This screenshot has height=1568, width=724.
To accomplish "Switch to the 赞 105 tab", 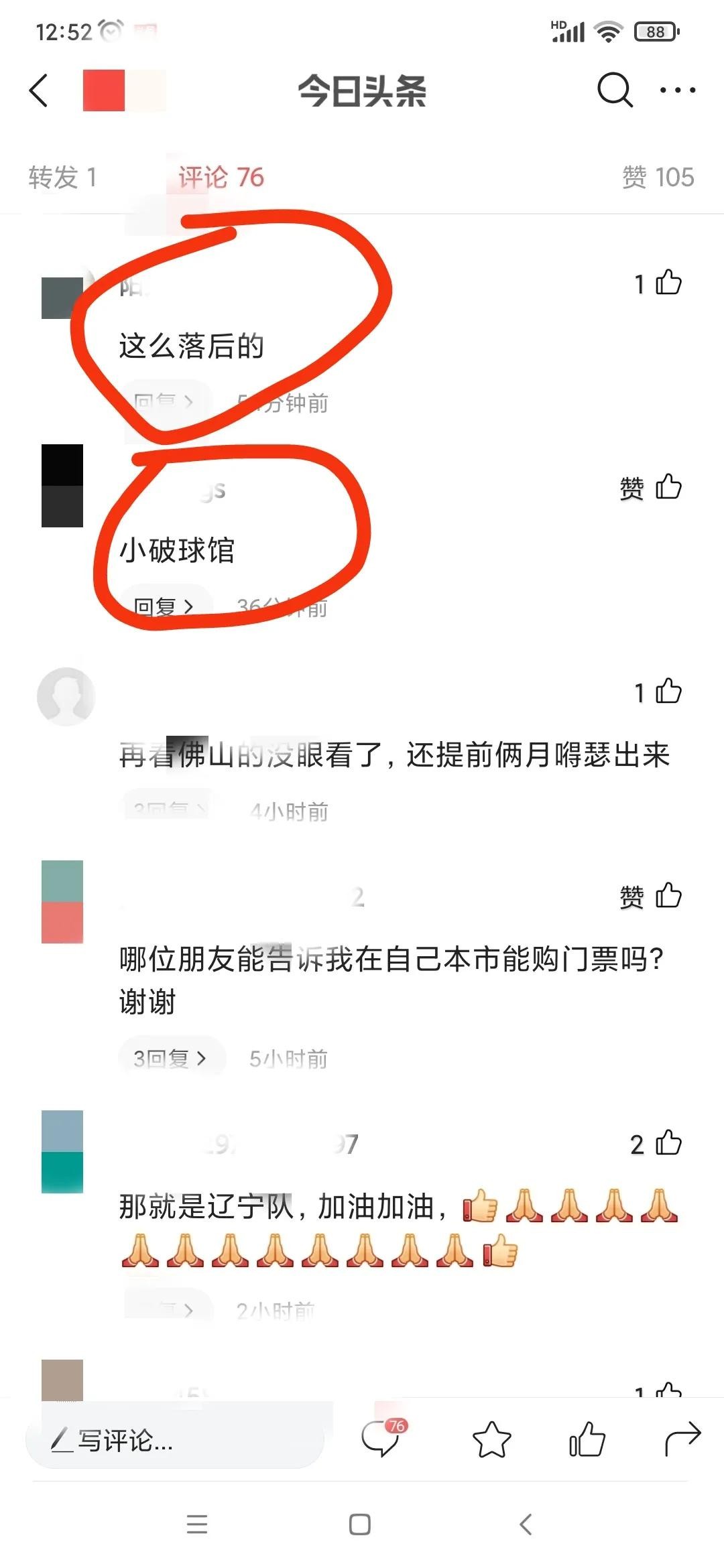I will [658, 178].
